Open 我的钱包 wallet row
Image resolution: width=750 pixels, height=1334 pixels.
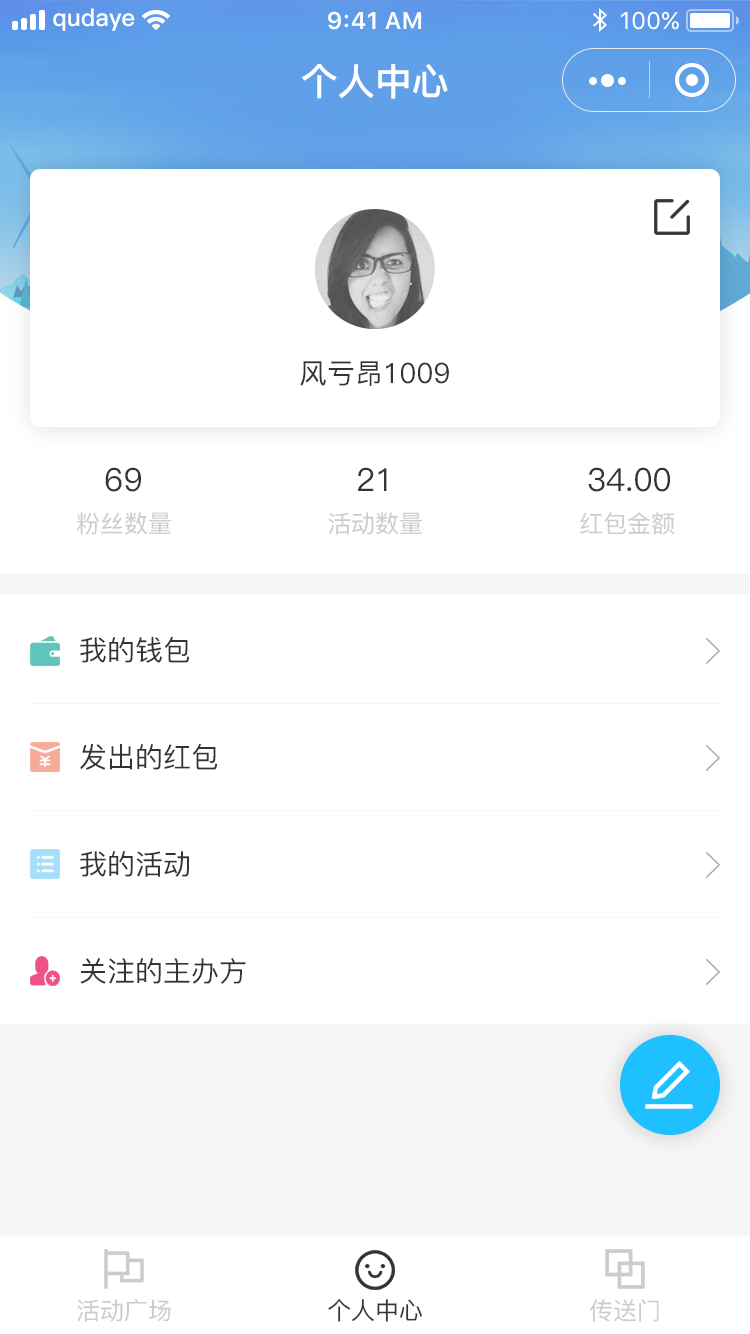[375, 651]
